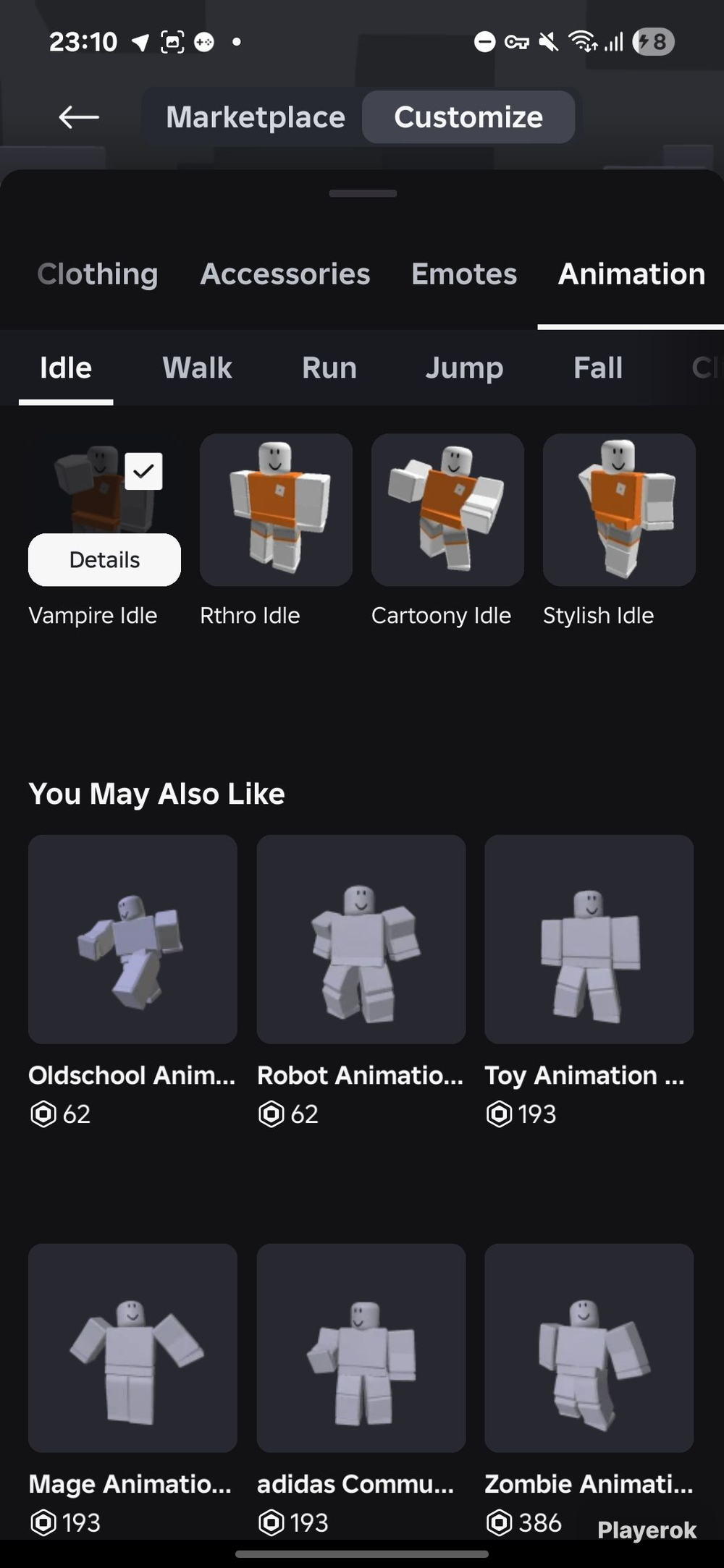
Task: Show Walk animations
Action: [x=197, y=368]
